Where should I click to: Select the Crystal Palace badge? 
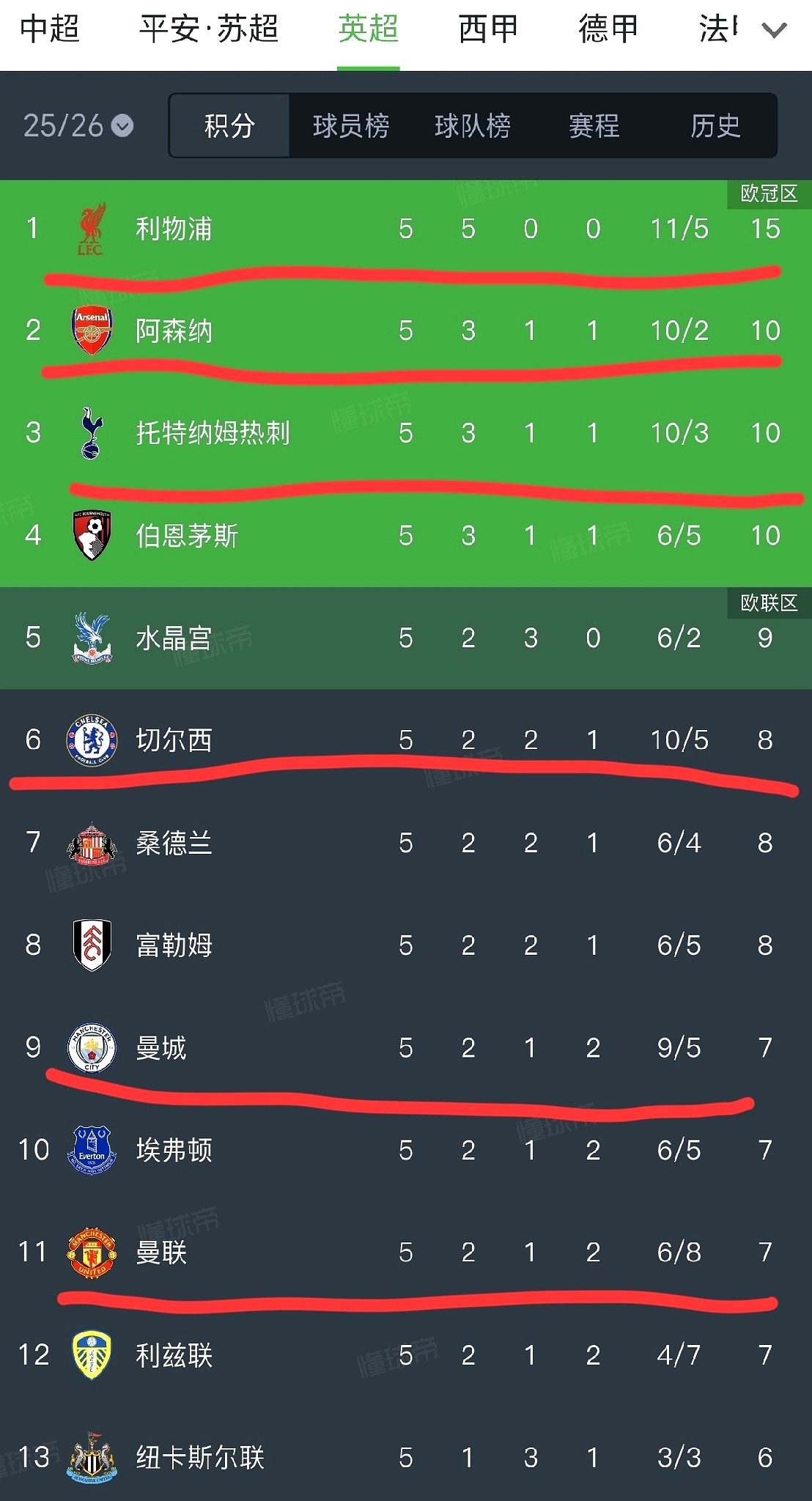click(91, 638)
